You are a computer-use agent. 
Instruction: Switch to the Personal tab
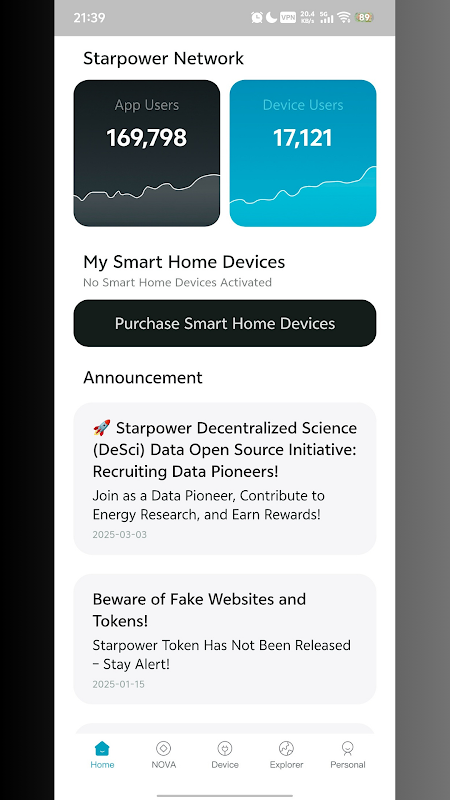348,755
